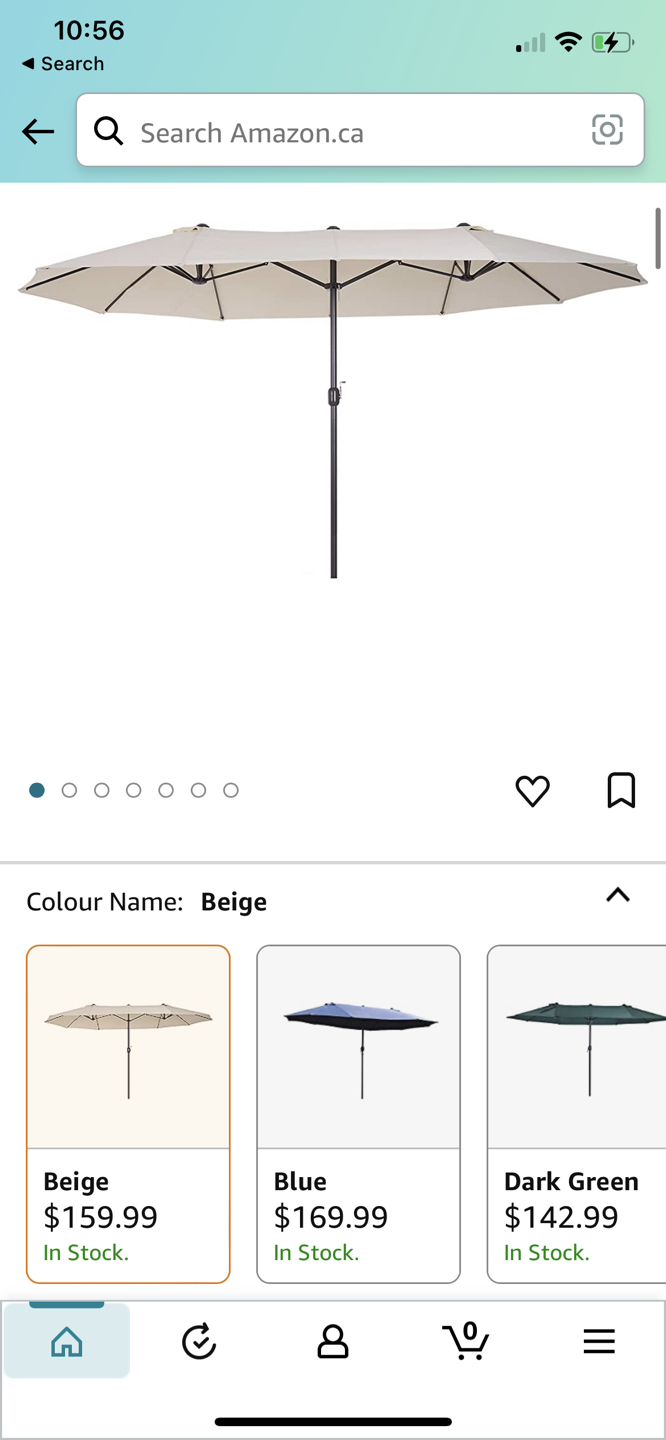Open the account profile tab
This screenshot has height=1440, width=666.
tap(333, 1342)
